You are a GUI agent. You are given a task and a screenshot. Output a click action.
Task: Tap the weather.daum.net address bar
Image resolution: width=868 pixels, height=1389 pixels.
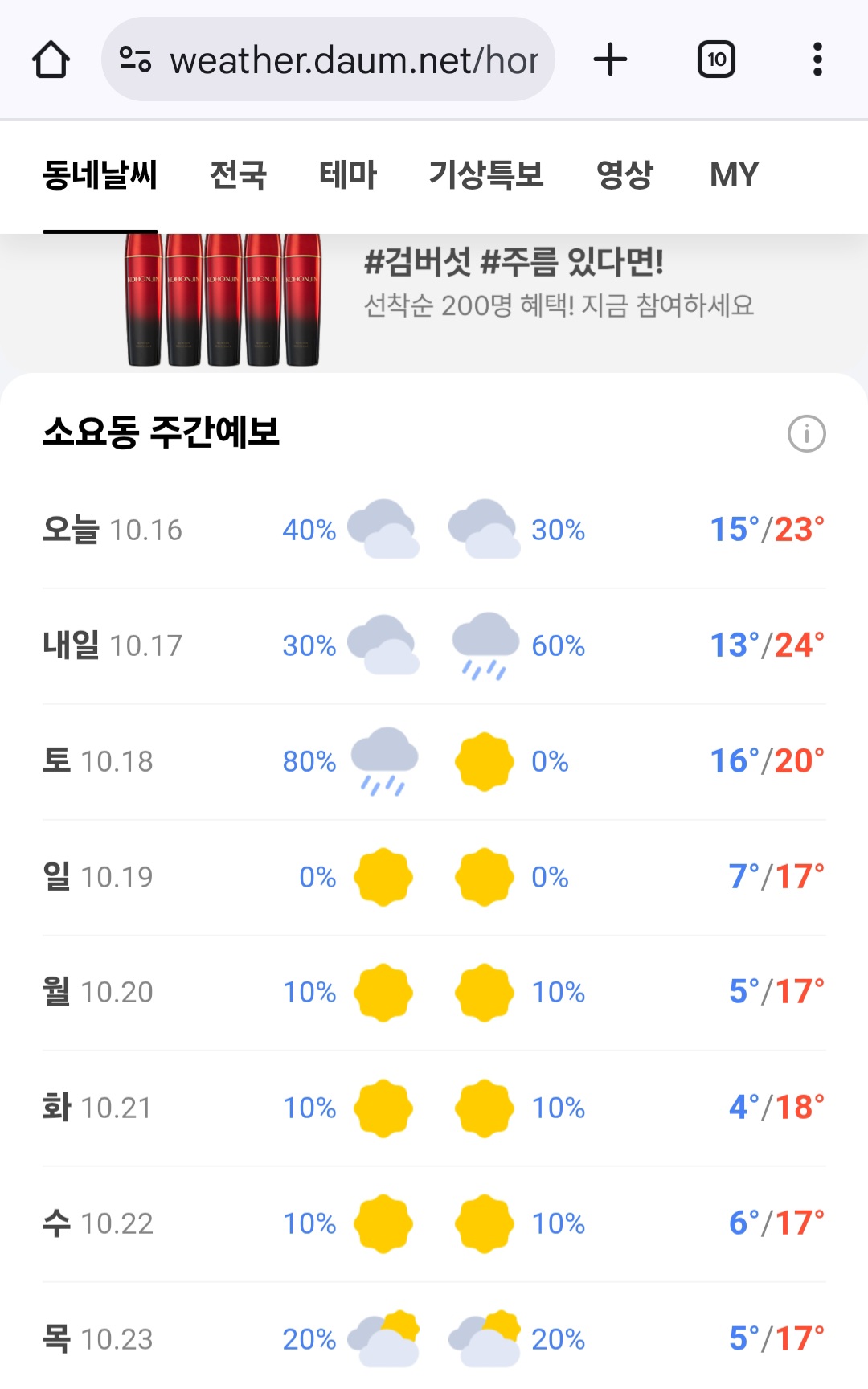click(x=338, y=59)
